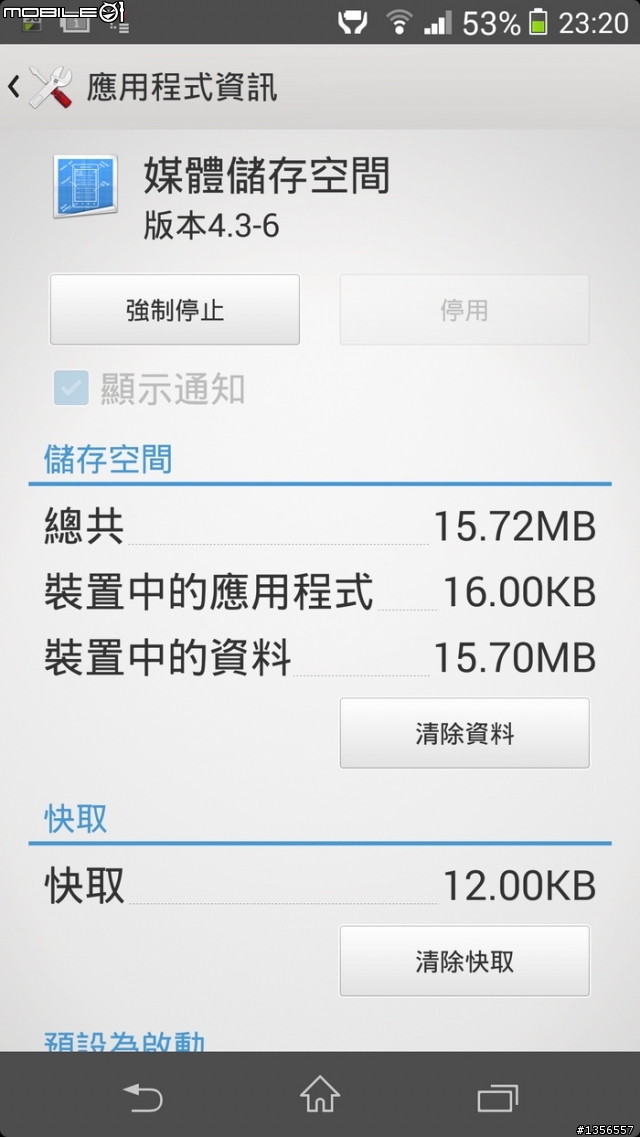Tap 清除快取 to clear cache
The image size is (640, 1138).
[x=464, y=961]
